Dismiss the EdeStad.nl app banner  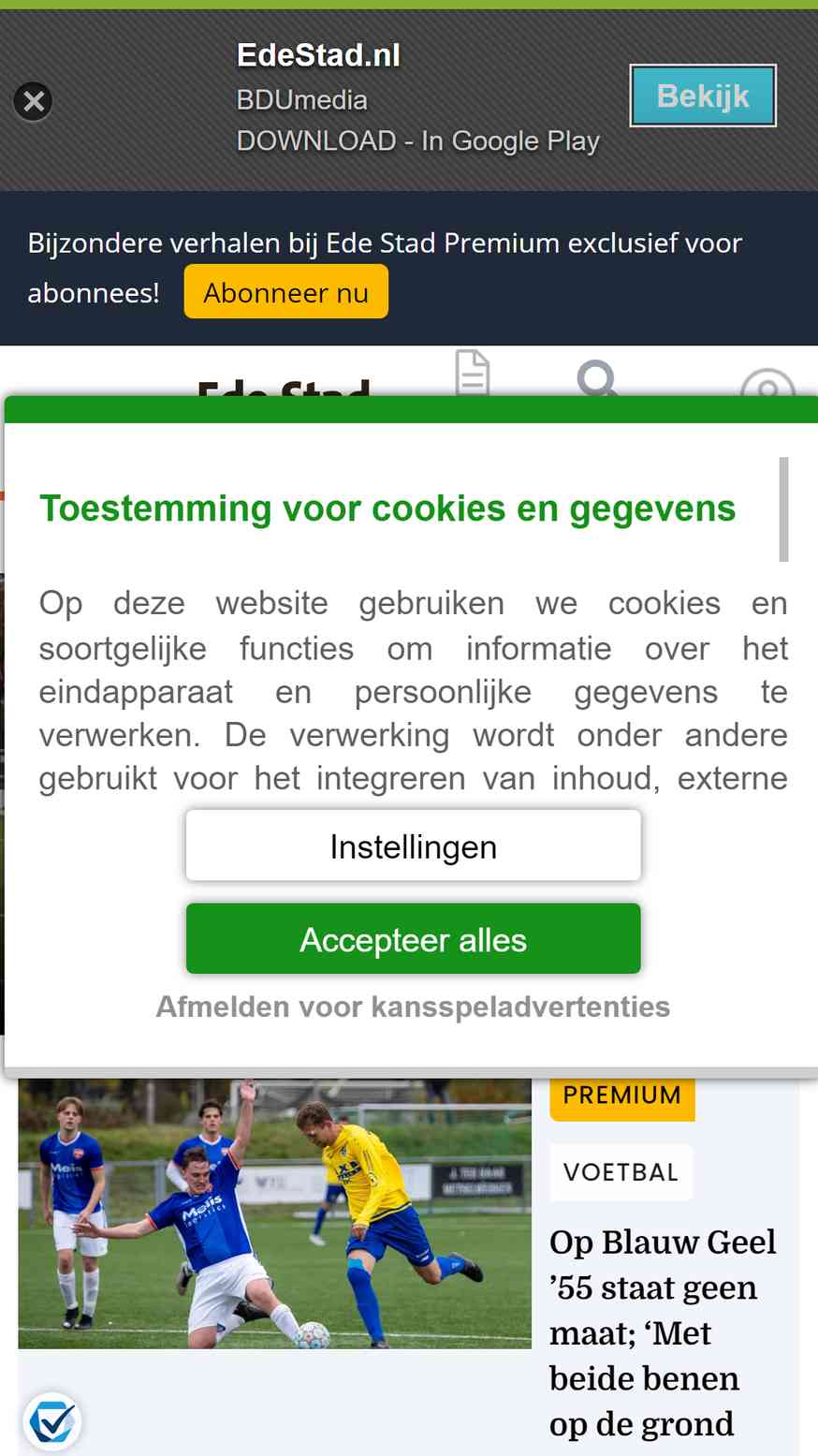(34, 101)
